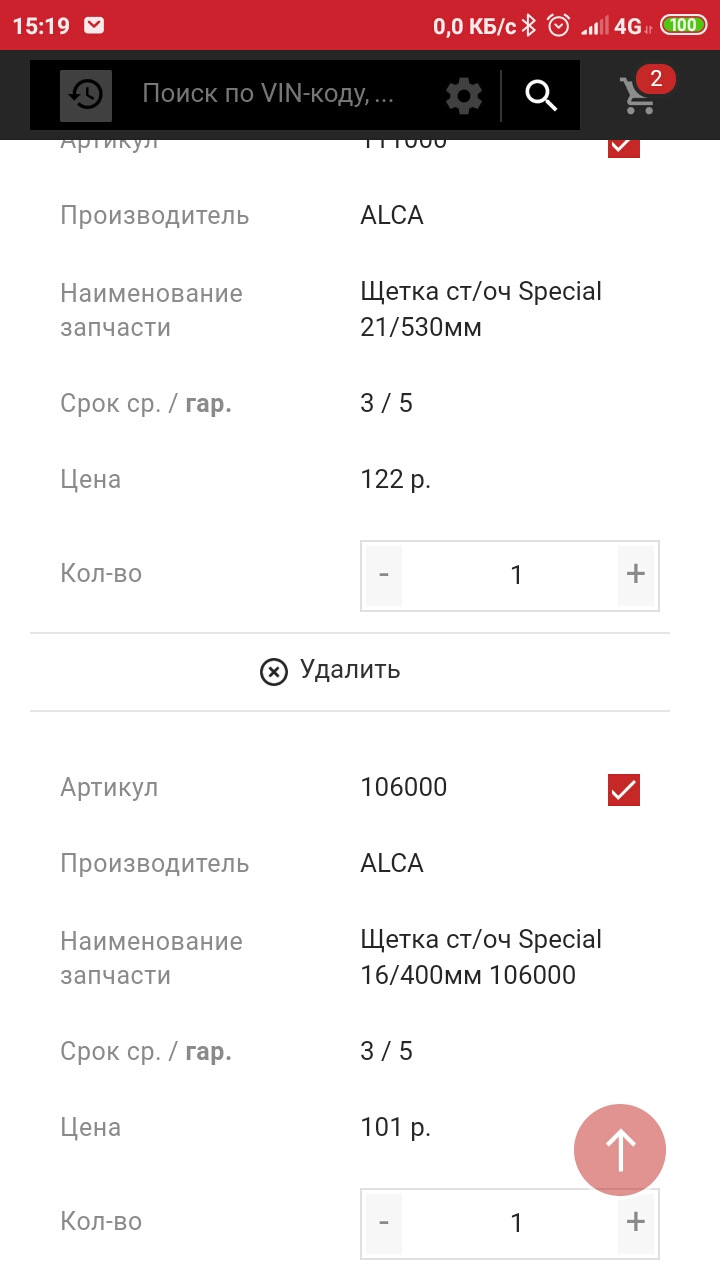Increase quantity of 16/400мм wiper
The image size is (720, 1280).
636,1223
